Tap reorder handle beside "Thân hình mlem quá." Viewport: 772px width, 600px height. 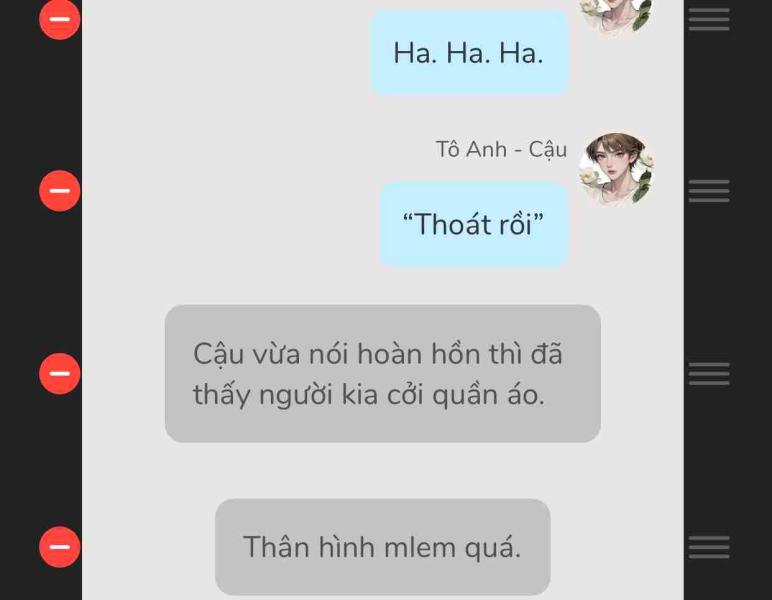coord(709,547)
